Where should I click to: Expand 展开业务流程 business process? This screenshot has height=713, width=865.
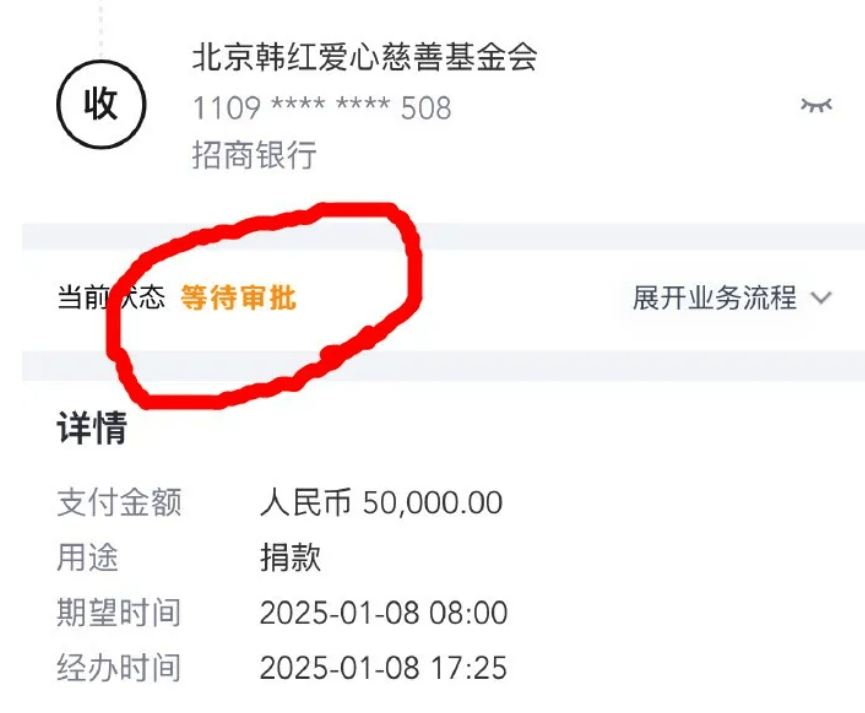click(731, 298)
